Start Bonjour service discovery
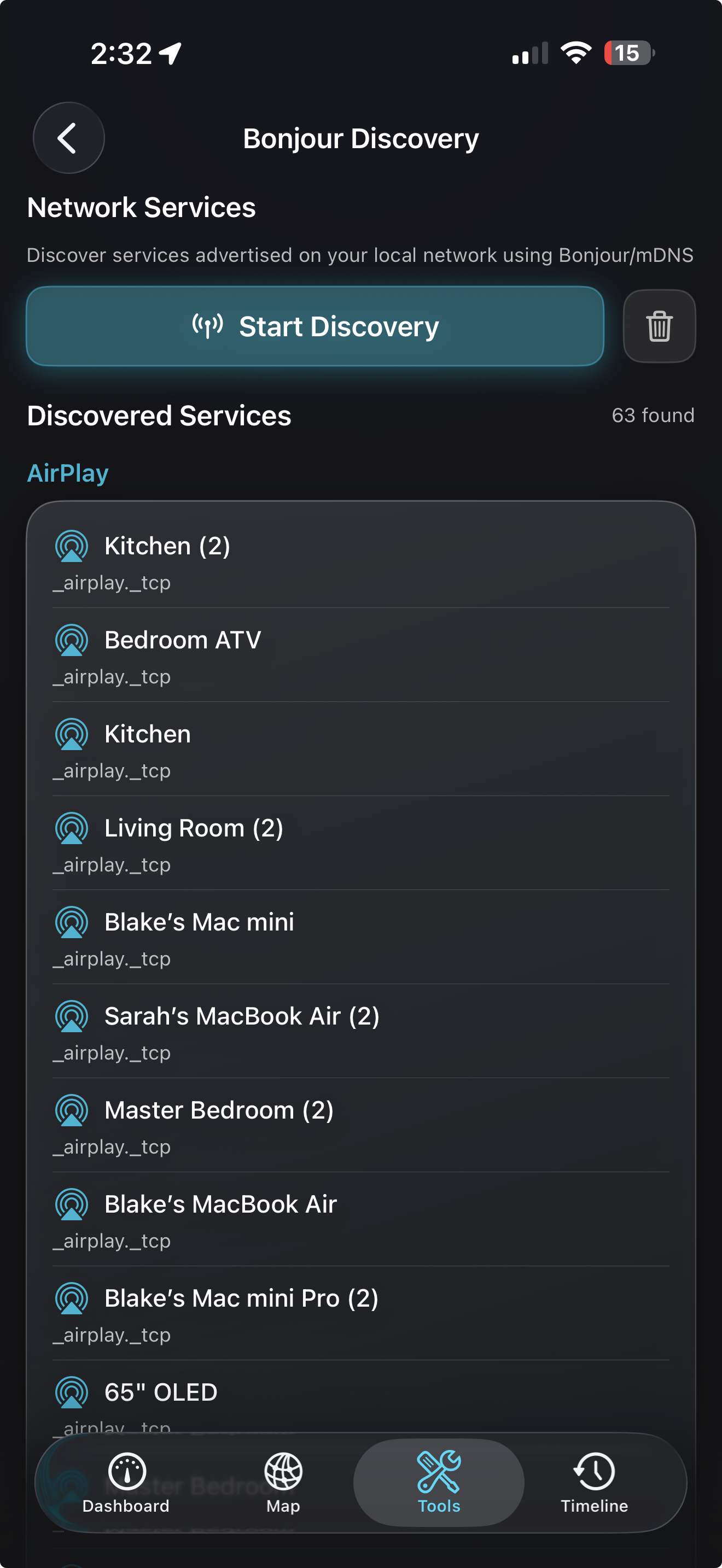722x1568 pixels. click(x=315, y=326)
